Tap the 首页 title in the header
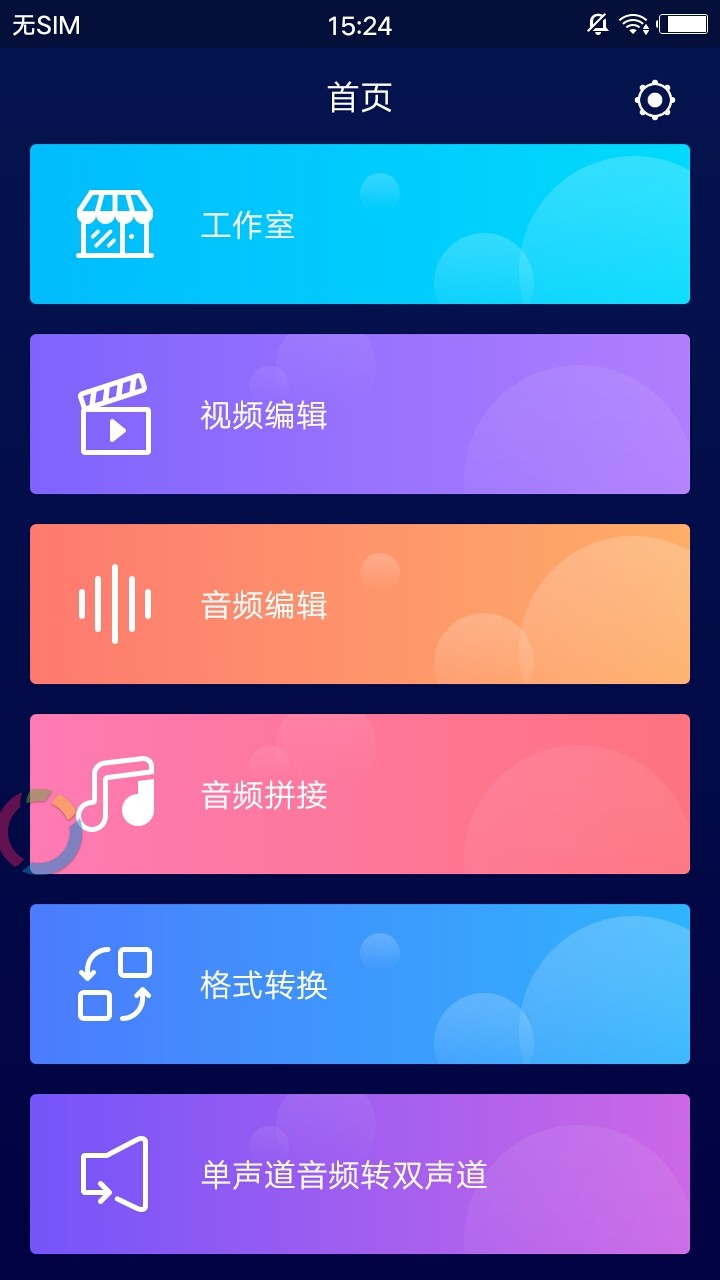 (x=360, y=97)
